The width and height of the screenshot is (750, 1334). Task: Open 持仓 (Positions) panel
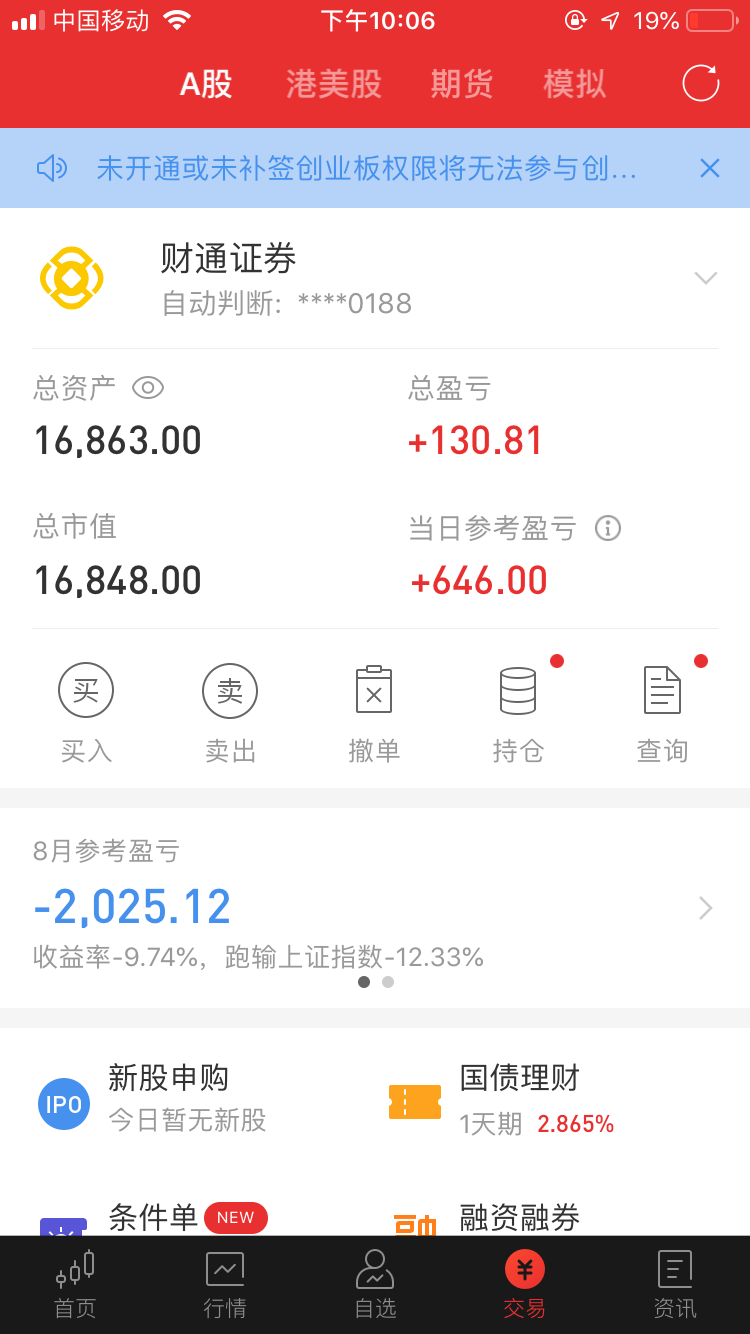(x=518, y=690)
